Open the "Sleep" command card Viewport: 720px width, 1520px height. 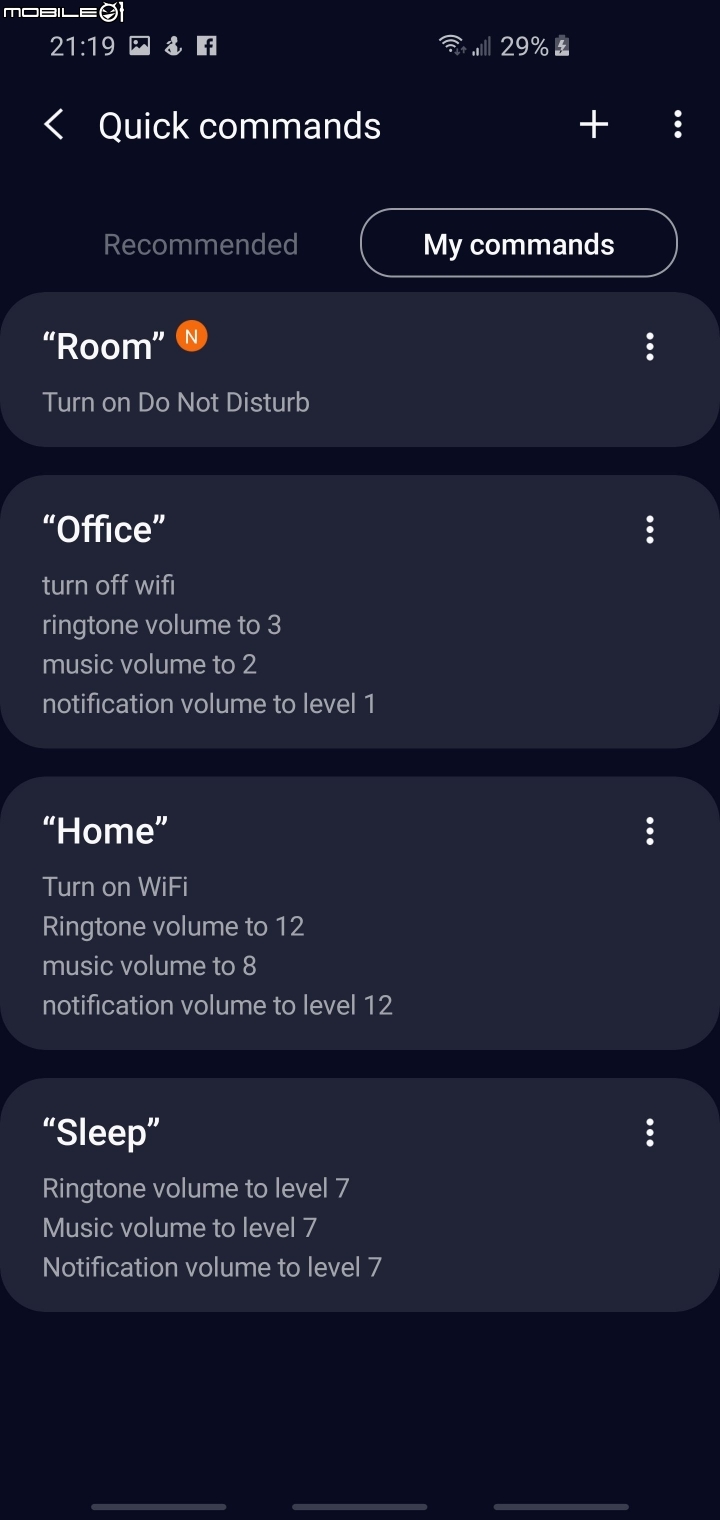[360, 1195]
